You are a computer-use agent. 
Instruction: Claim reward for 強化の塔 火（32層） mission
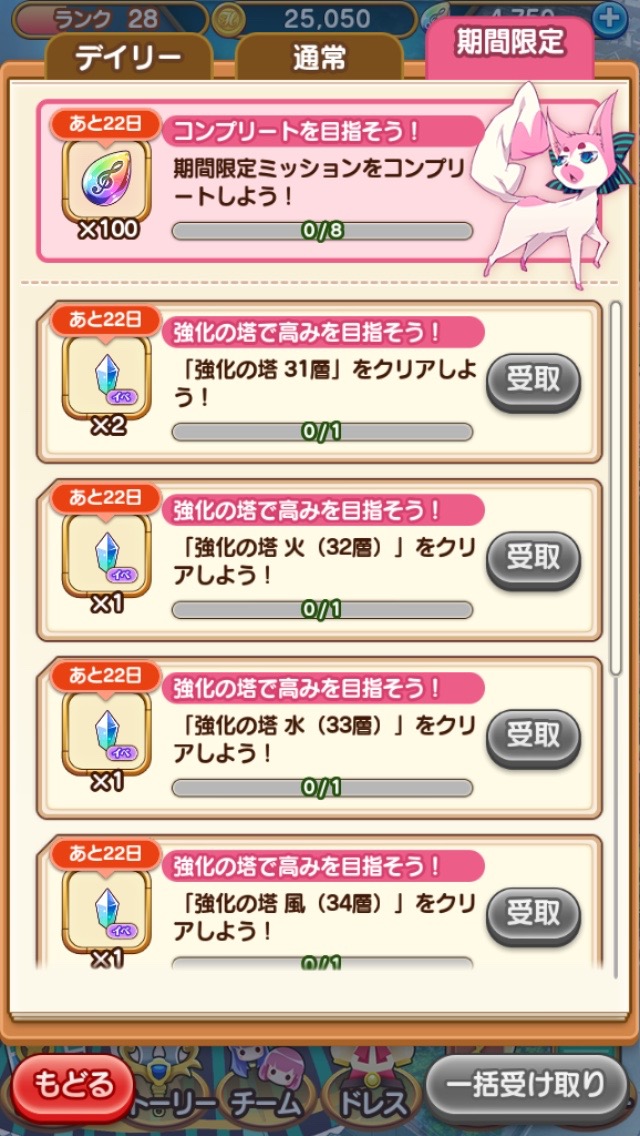(533, 559)
